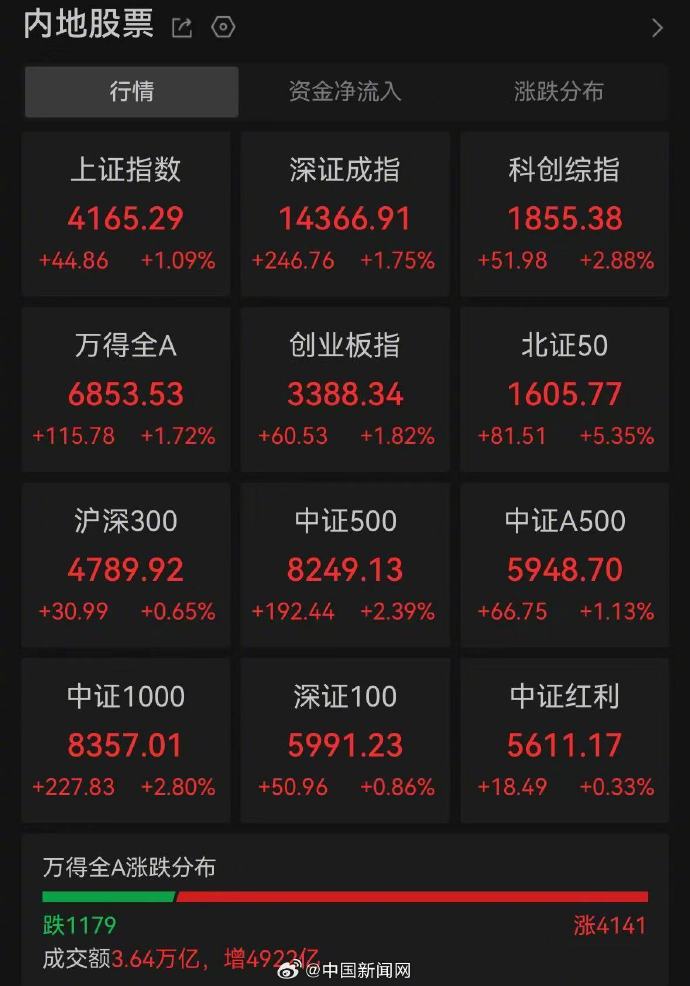The width and height of the screenshot is (690, 986).
Task: Open the 上证指数 index card
Action: tap(126, 215)
